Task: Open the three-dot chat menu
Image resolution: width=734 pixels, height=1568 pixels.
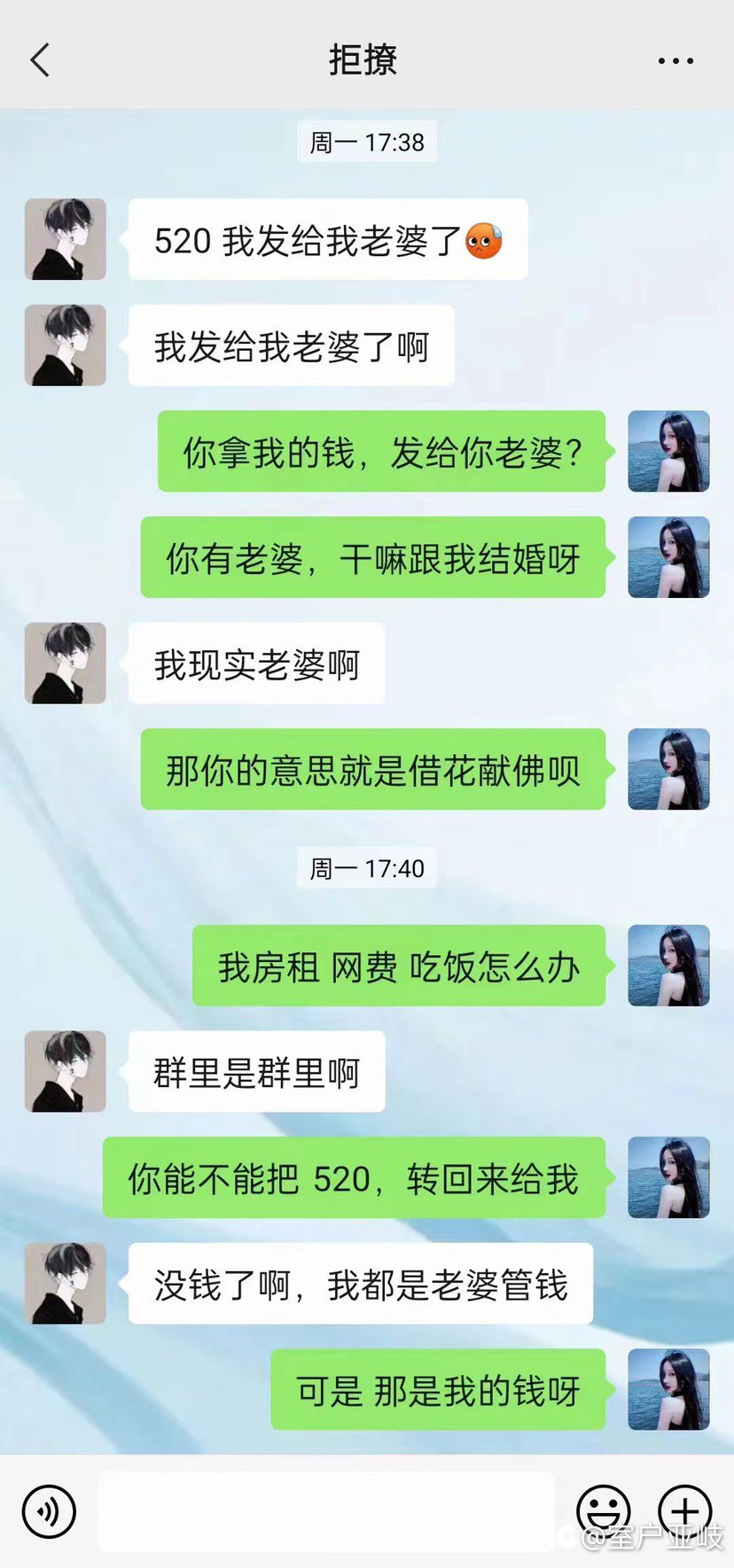Action: (675, 61)
